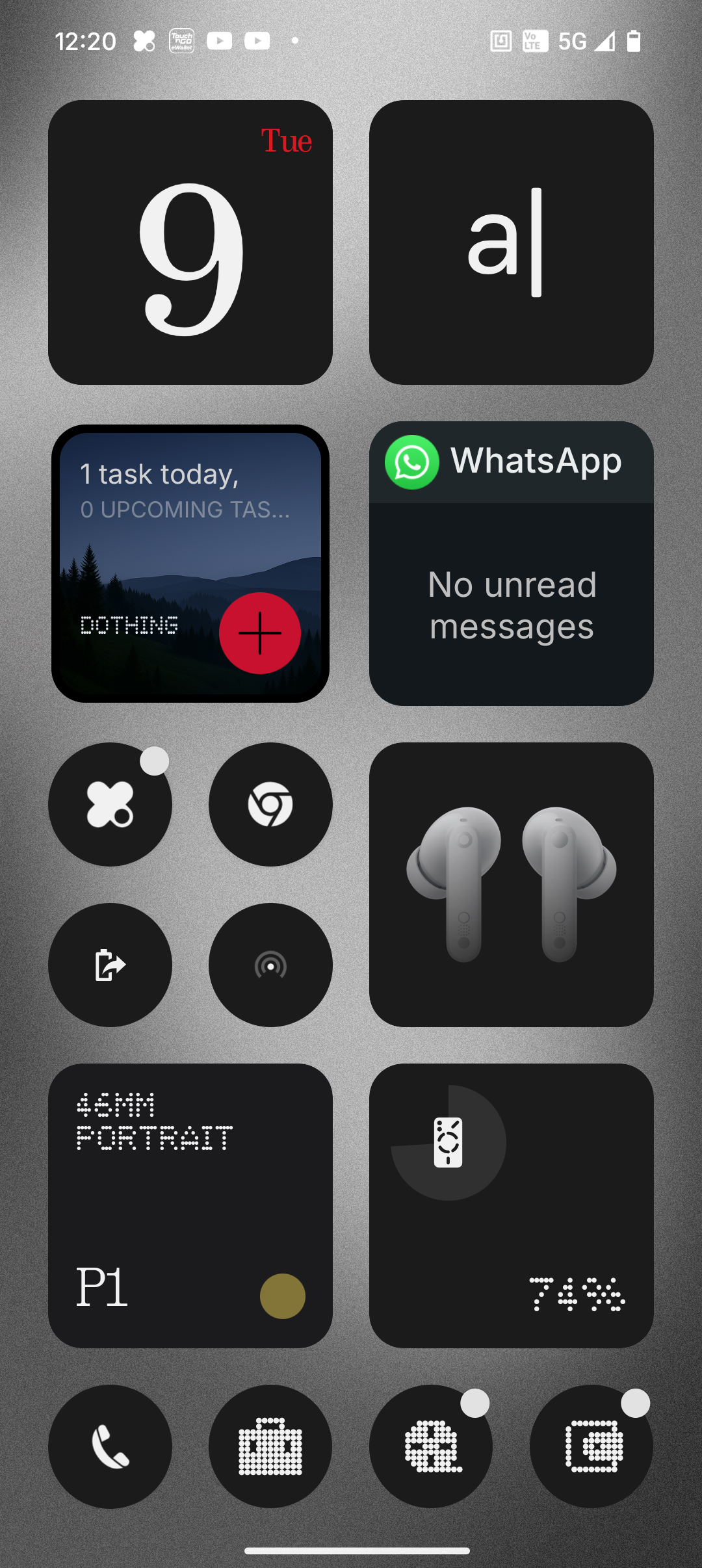702x1568 pixels.
Task: Open the 74% phone battery widget
Action: (511, 1205)
